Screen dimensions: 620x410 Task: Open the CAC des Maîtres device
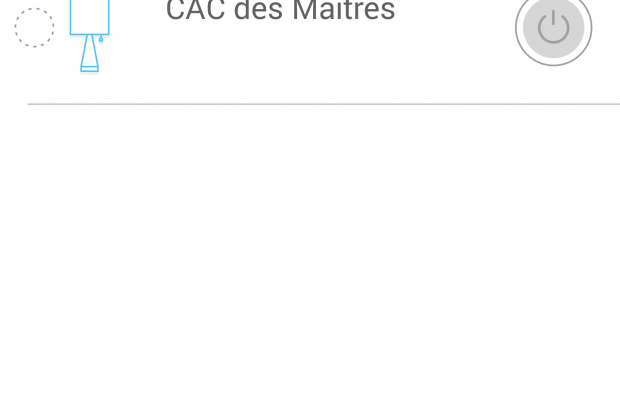click(280, 13)
